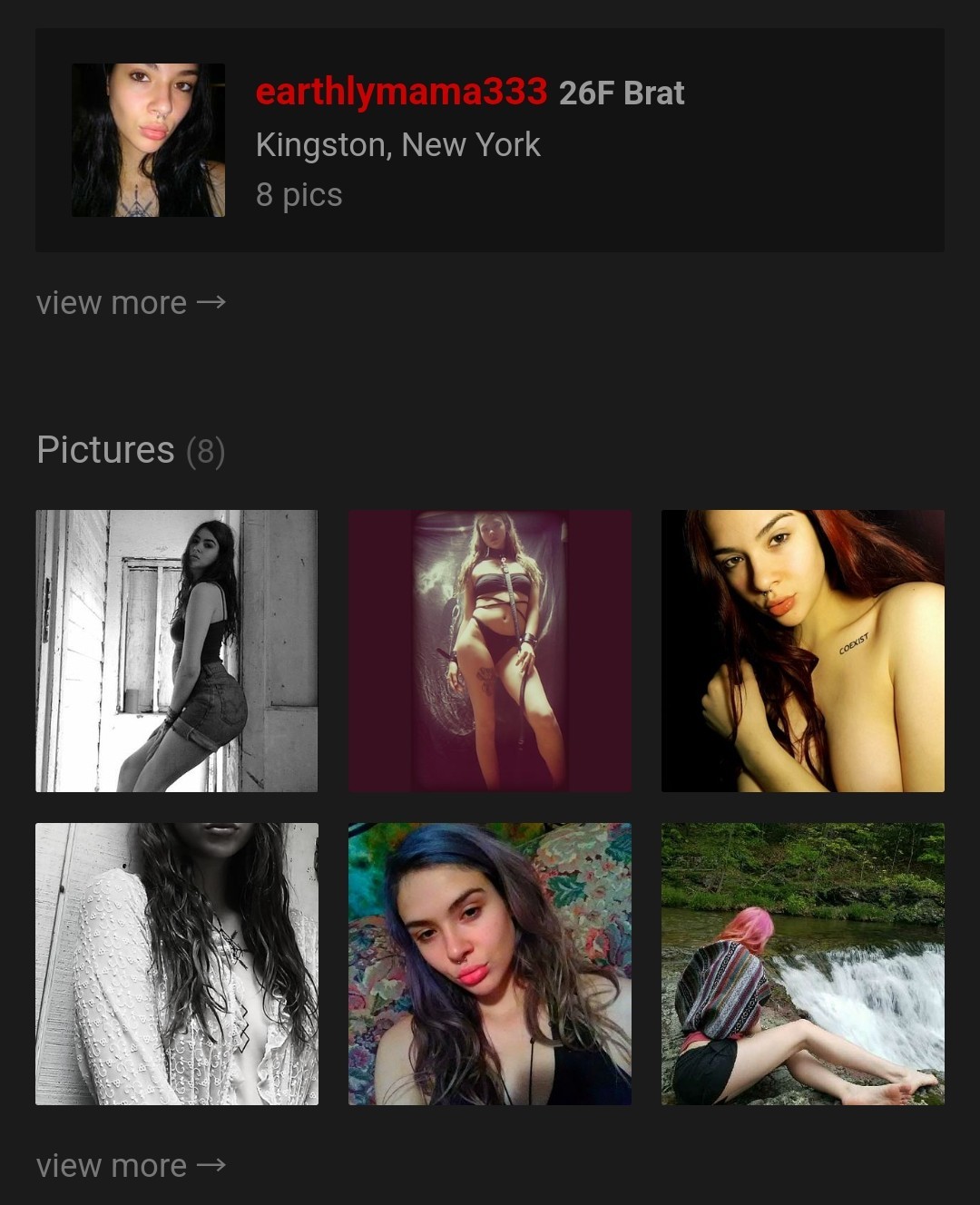
Task: Open the earthlymama333 username link
Action: tap(401, 92)
